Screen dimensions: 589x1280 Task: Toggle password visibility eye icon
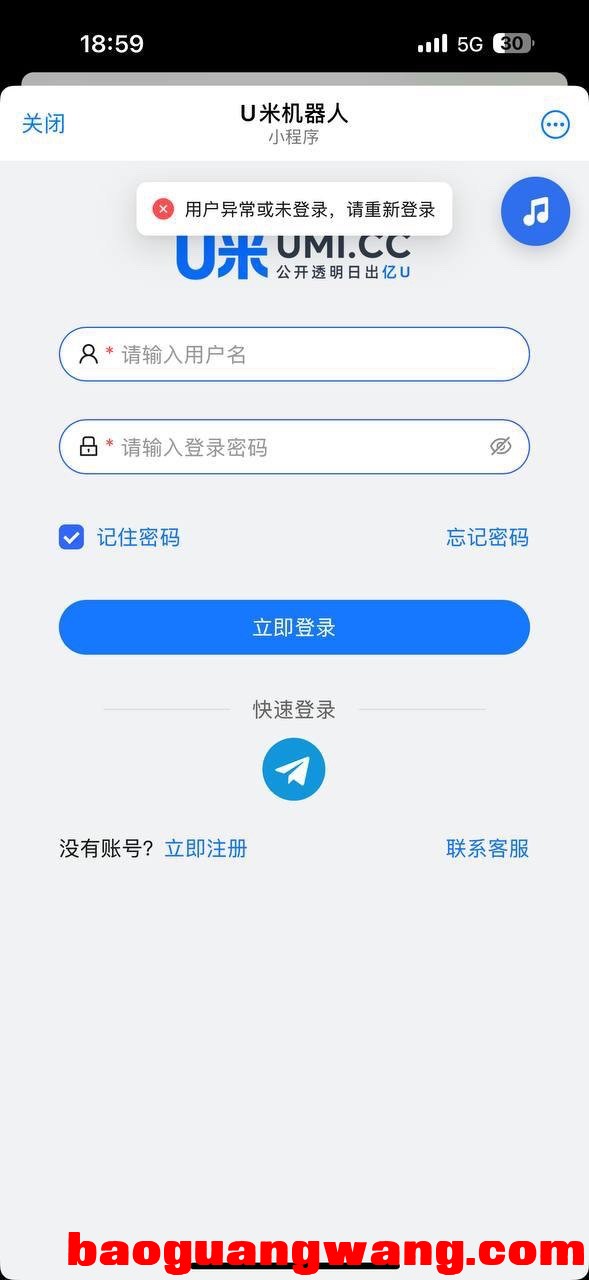pyautogui.click(x=501, y=447)
